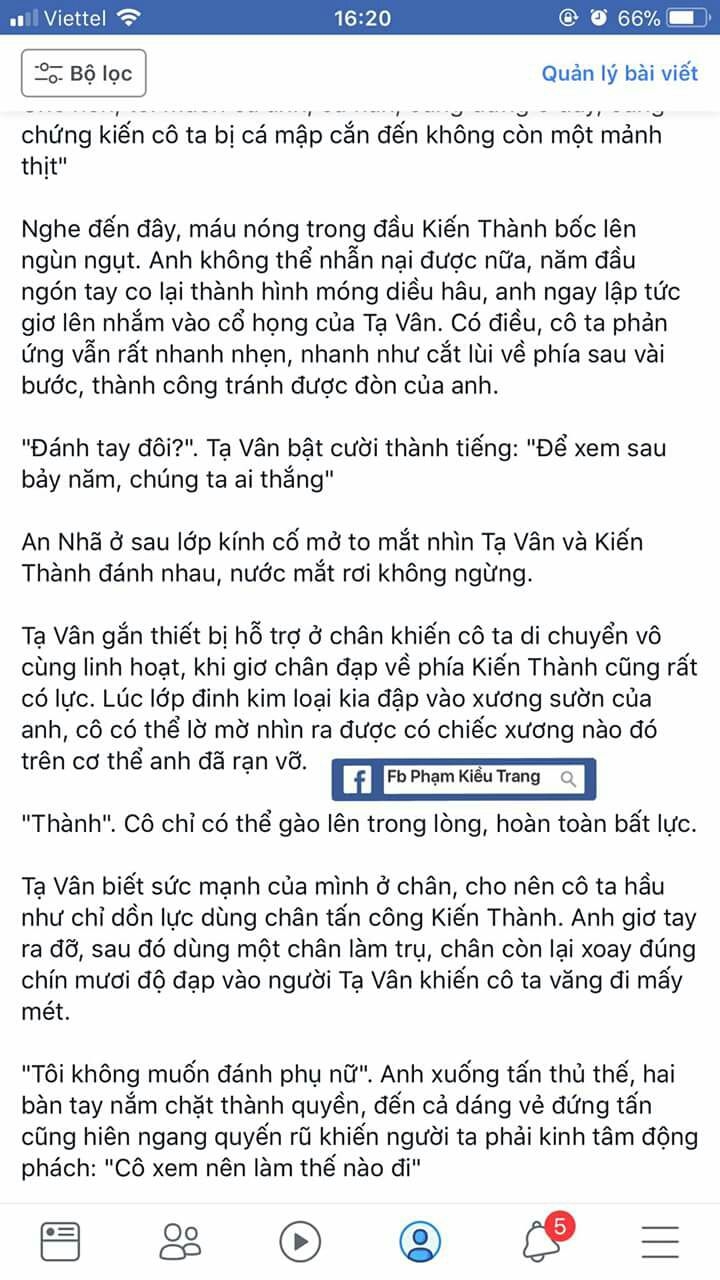Open the Bộ lọc filter button
The image size is (720, 1280).
point(83,73)
